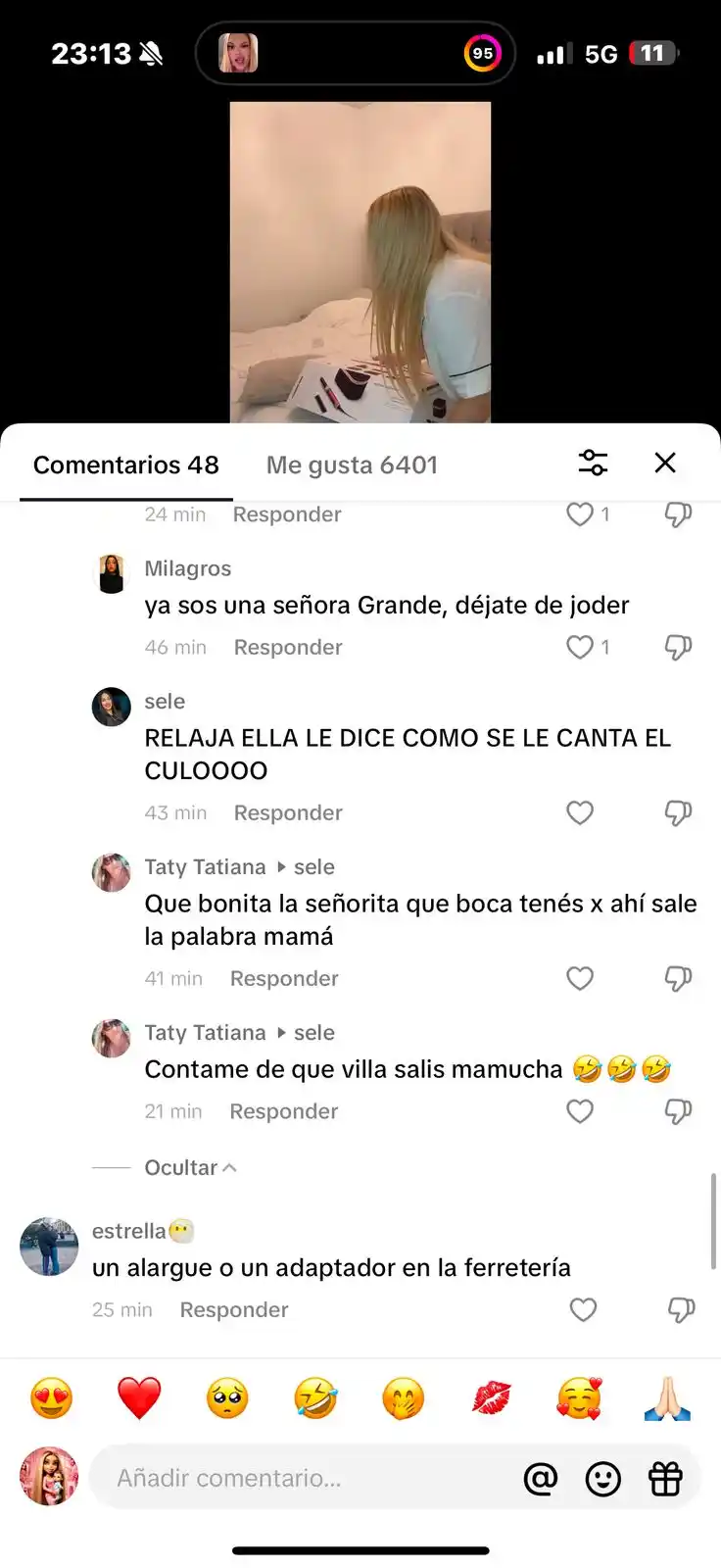Open the comment filter options
The height and width of the screenshot is (1568, 721).
tap(593, 463)
